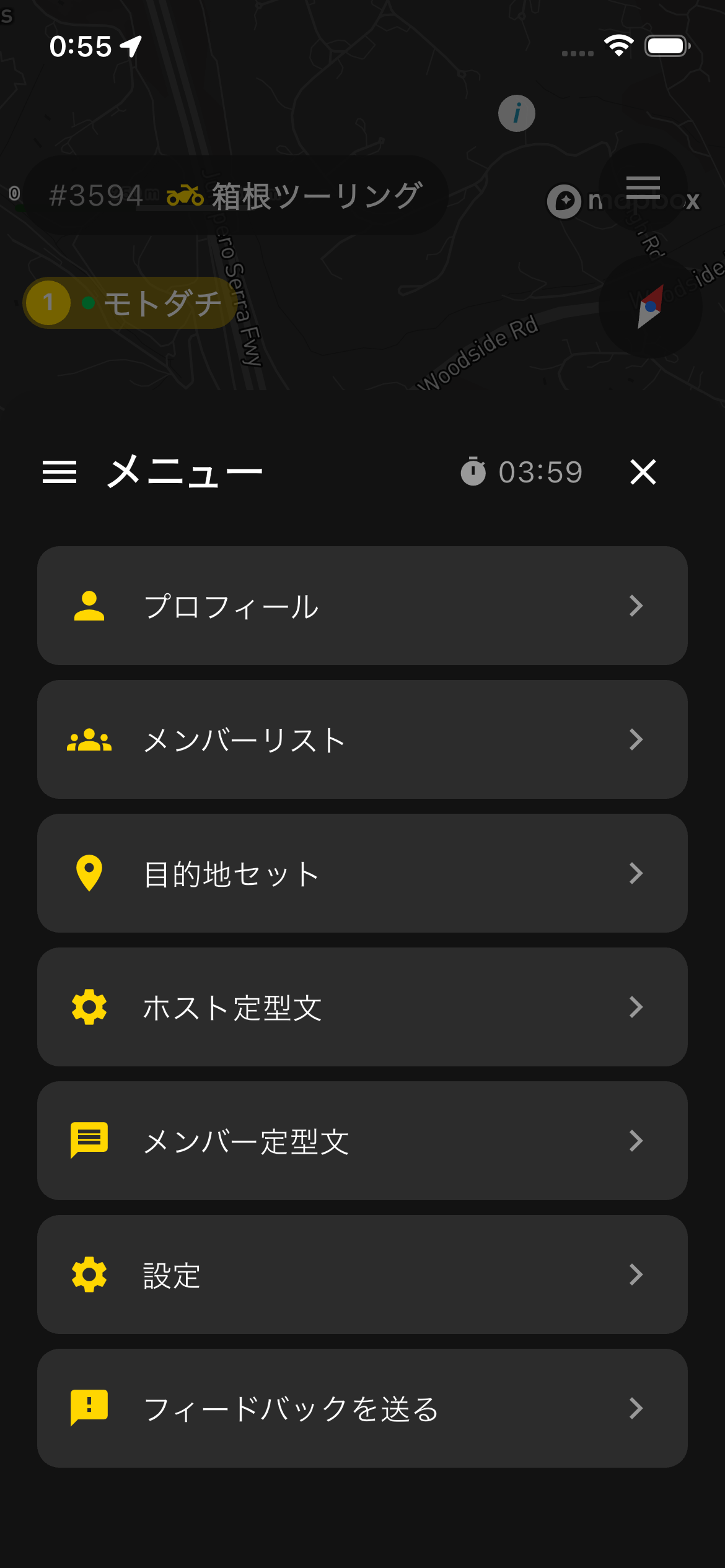Click the stopwatch icon next to 03:59
The width and height of the screenshot is (725, 1568).
coord(473,473)
